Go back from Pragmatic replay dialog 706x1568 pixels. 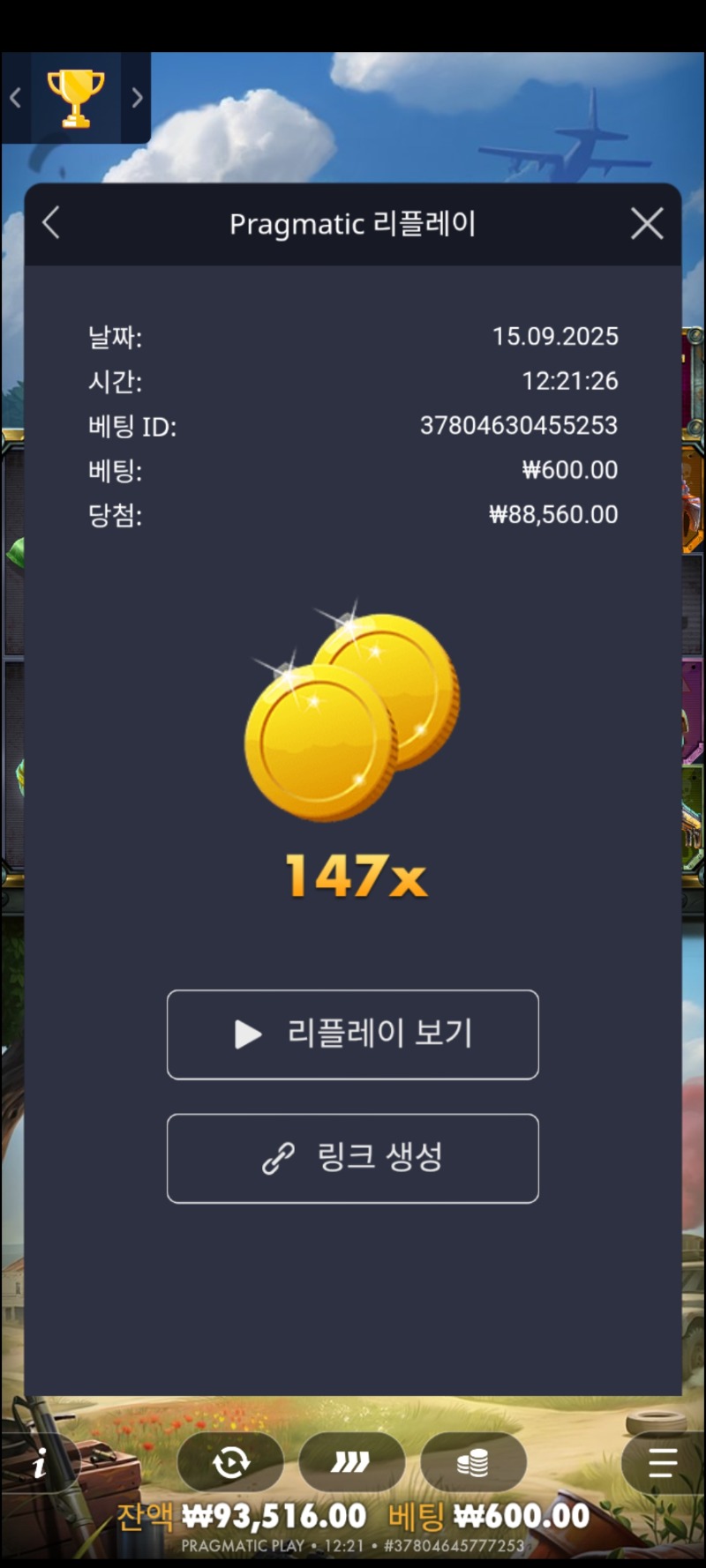pos(51,223)
